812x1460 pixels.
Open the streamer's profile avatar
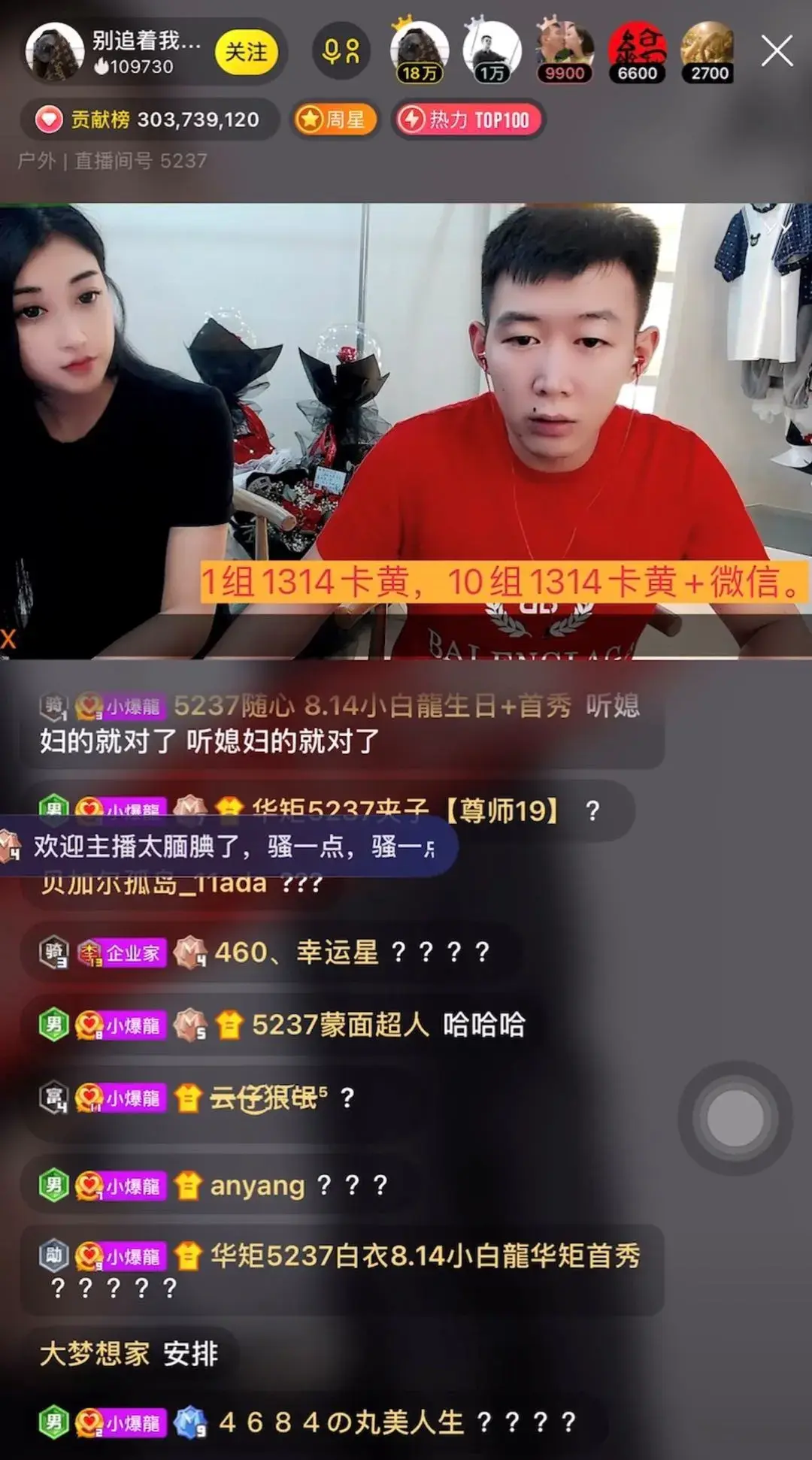pos(54,51)
